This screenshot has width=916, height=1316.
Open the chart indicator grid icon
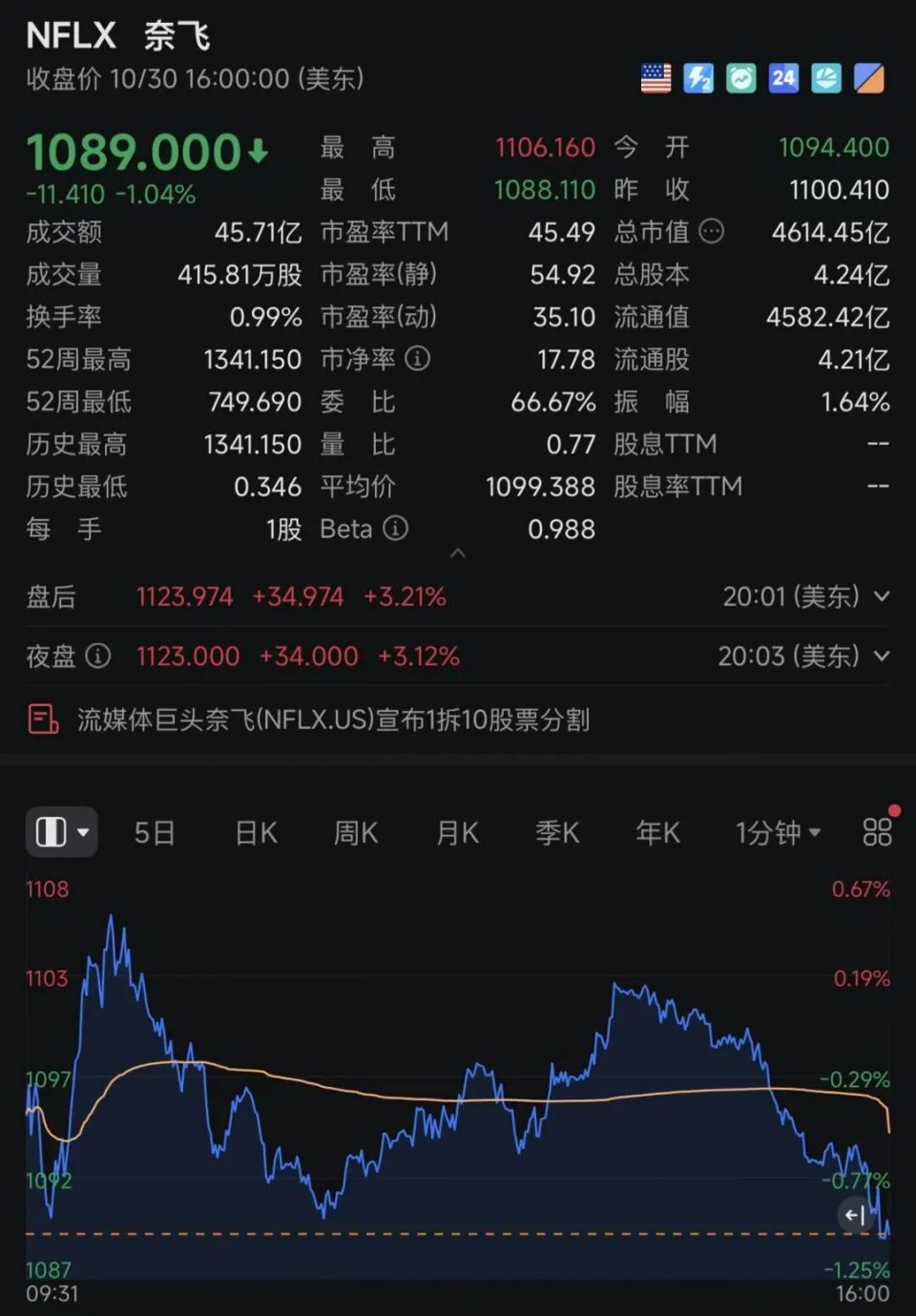click(x=876, y=832)
